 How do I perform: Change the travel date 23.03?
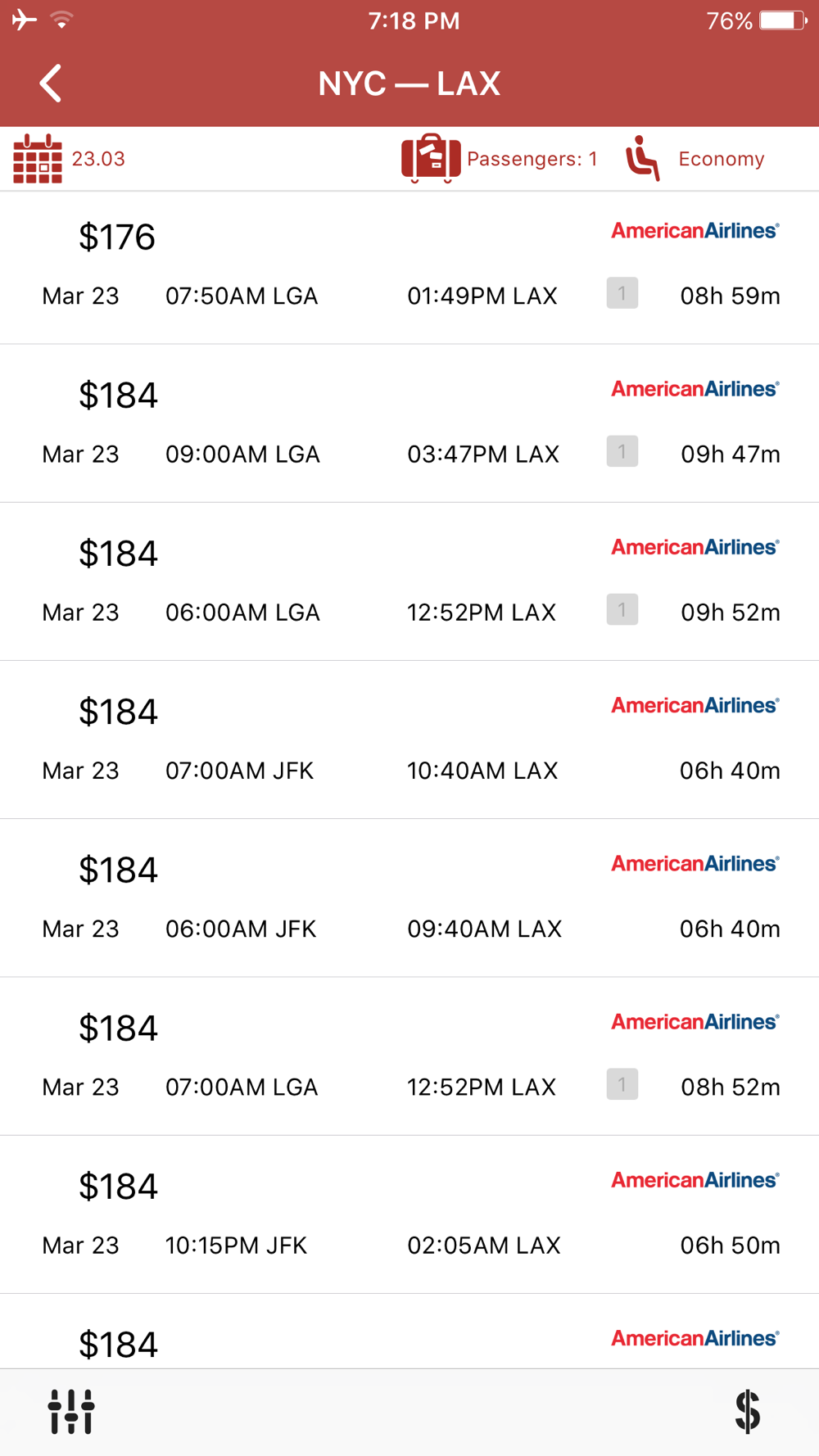pos(70,159)
